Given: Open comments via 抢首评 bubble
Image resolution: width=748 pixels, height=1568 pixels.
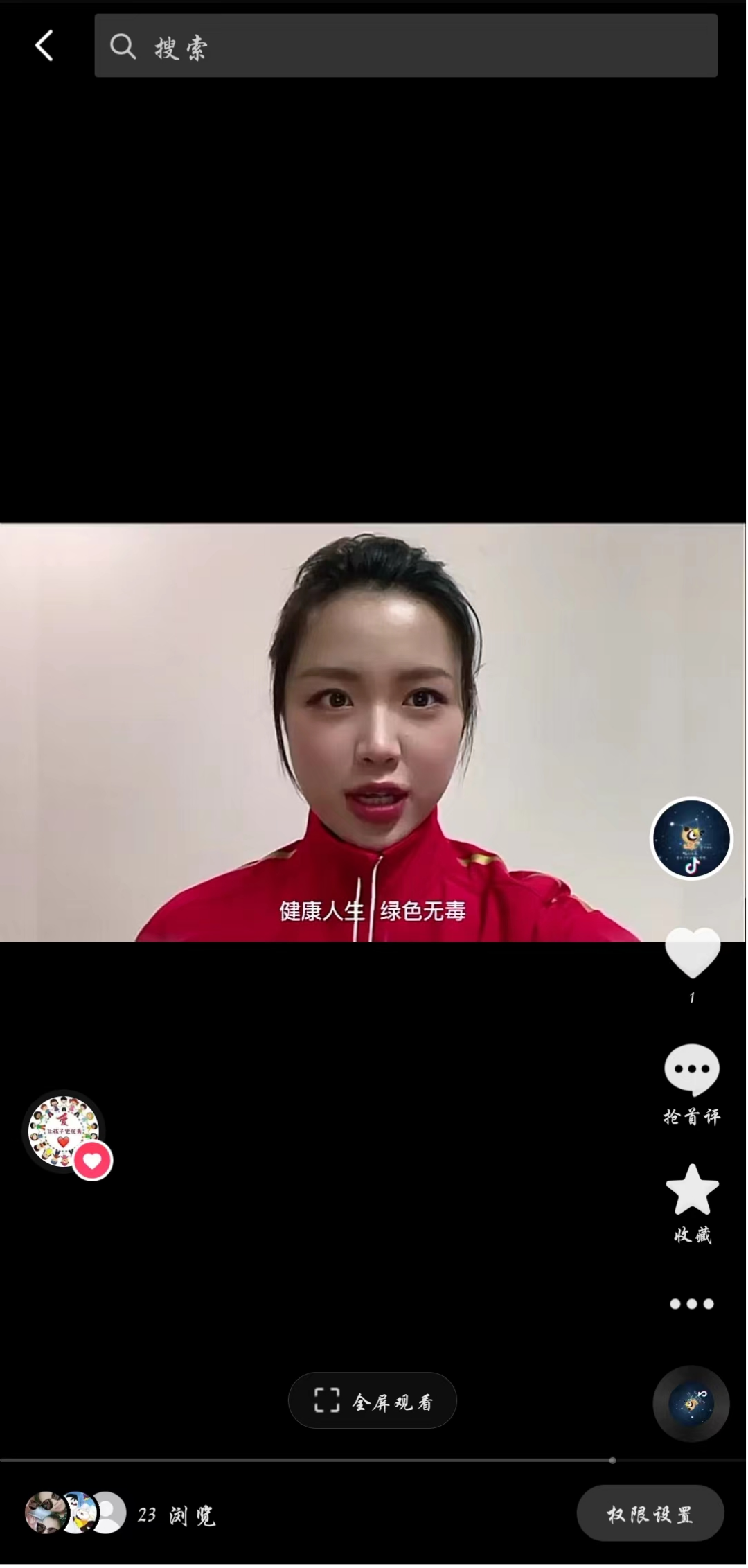Looking at the screenshot, I should pyautogui.click(x=692, y=1071).
